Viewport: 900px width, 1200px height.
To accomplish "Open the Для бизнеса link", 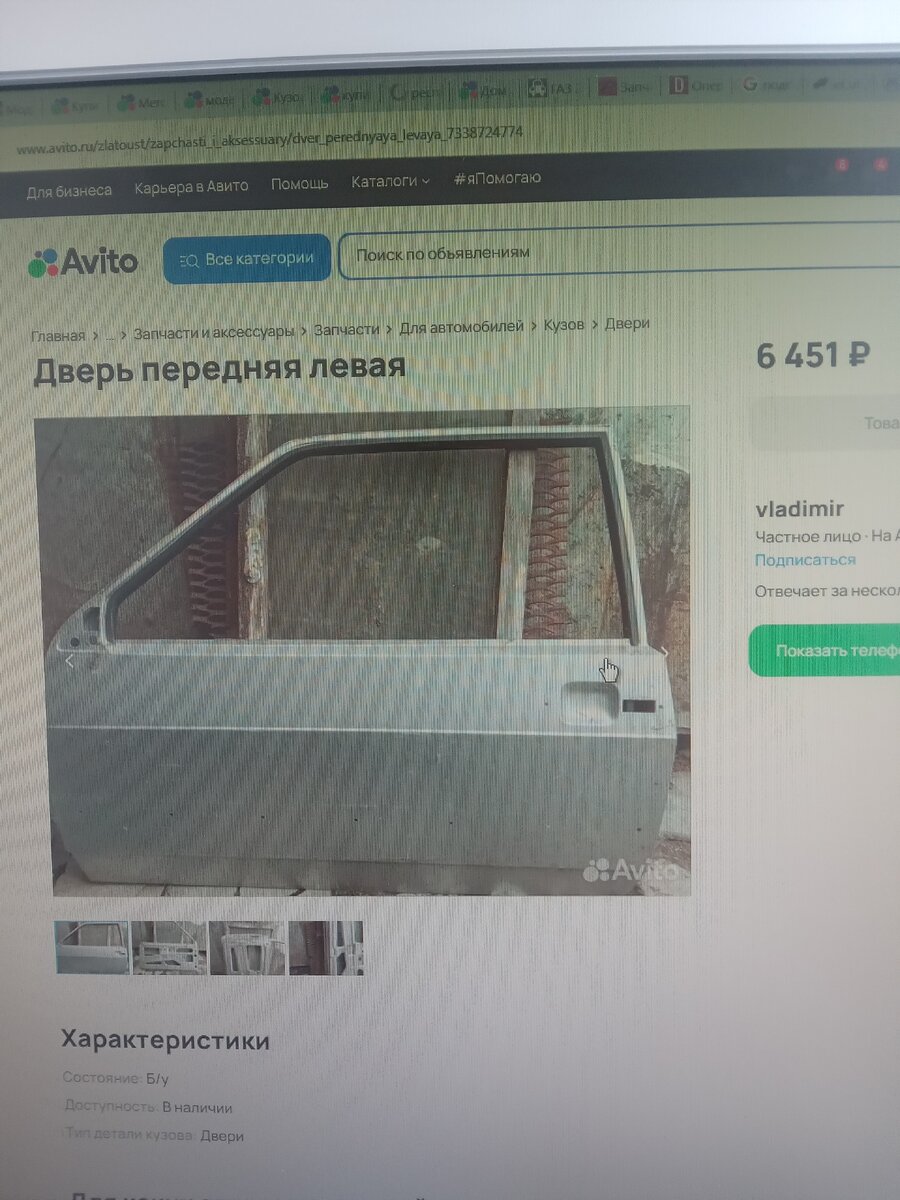I will [69, 189].
